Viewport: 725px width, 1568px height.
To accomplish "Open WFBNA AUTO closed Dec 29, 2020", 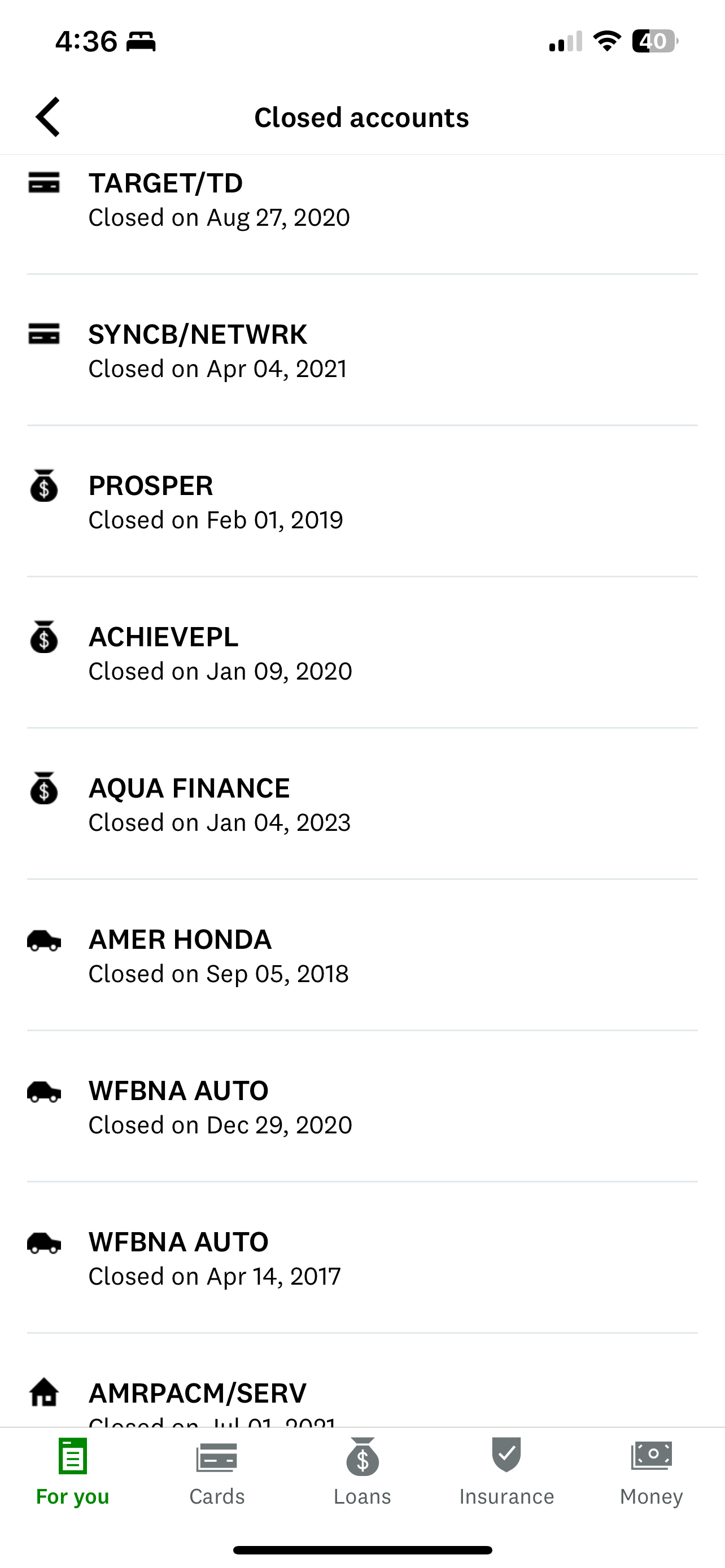I will (361, 1107).
